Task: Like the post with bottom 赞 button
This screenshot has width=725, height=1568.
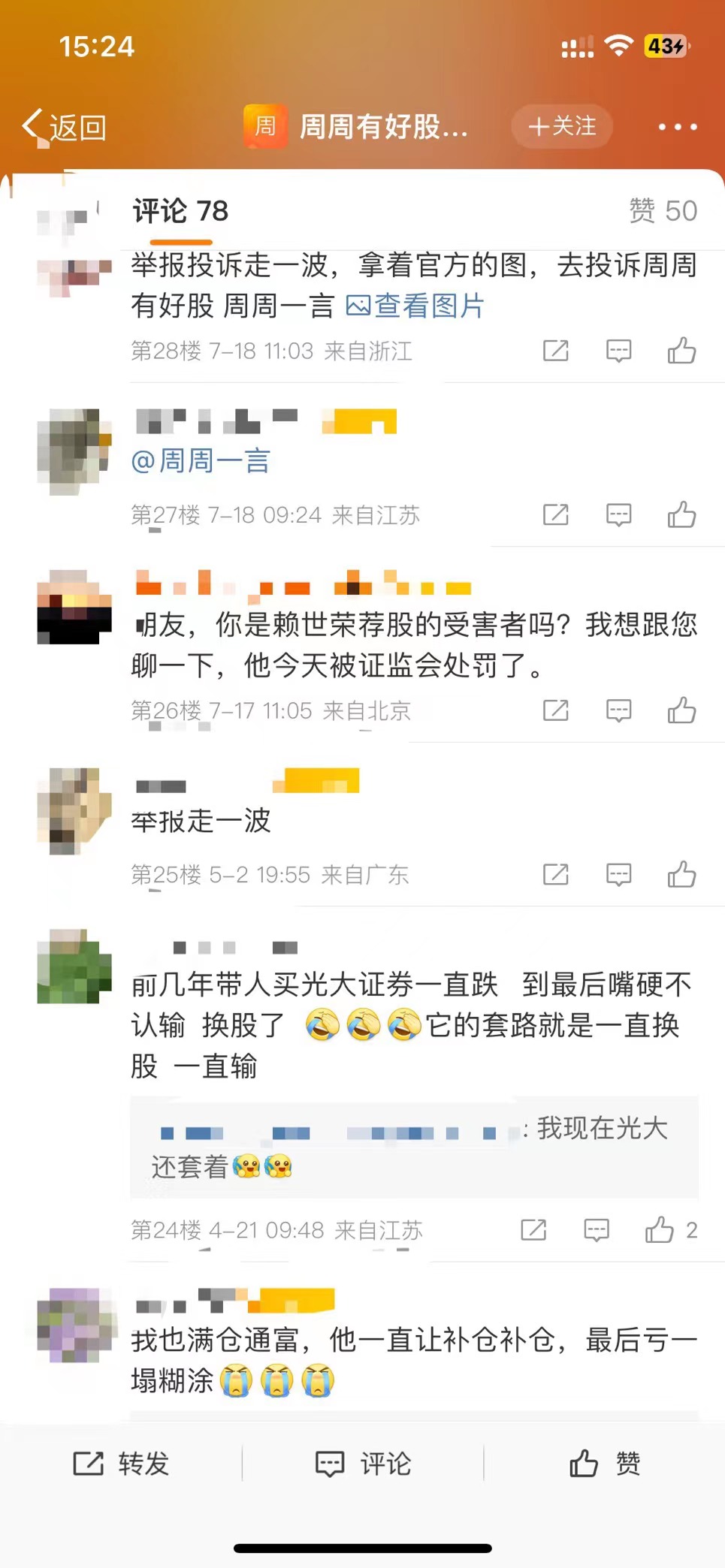Action: tap(605, 1464)
